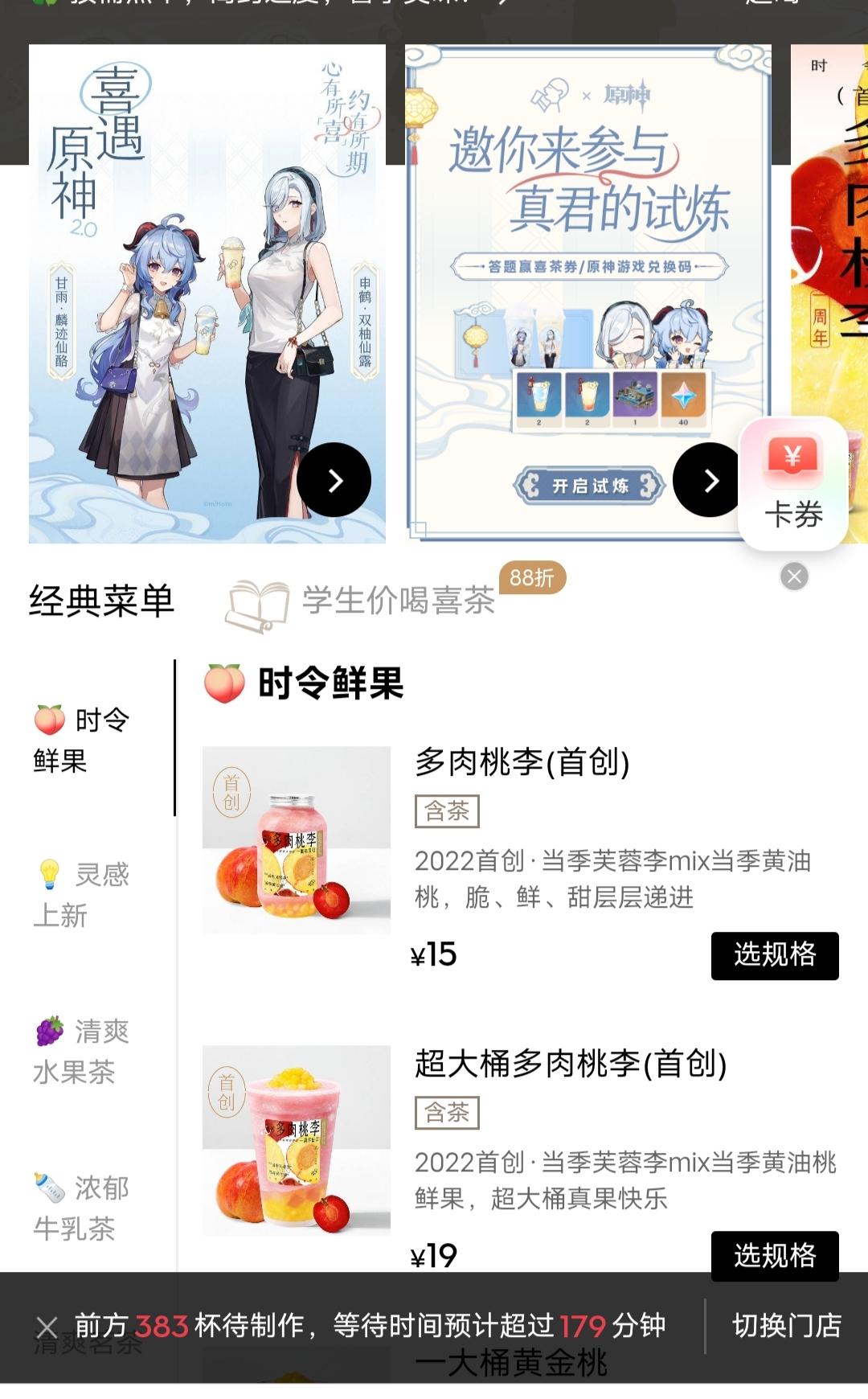
Task: Open the 超大桶多肉桃李(首创) product image
Action: (297, 1140)
